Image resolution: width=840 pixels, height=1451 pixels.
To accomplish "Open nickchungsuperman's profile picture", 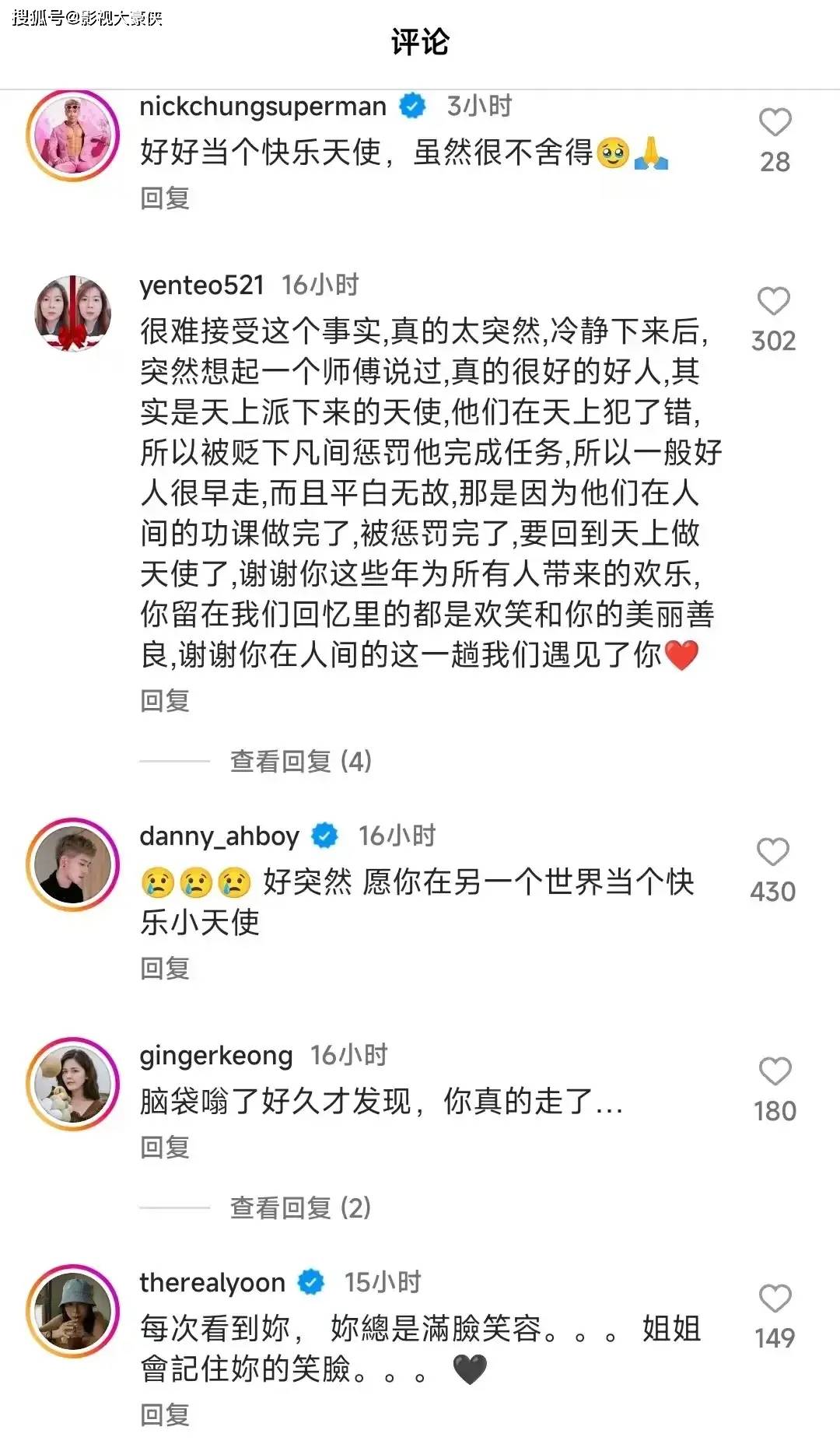I will [72, 135].
